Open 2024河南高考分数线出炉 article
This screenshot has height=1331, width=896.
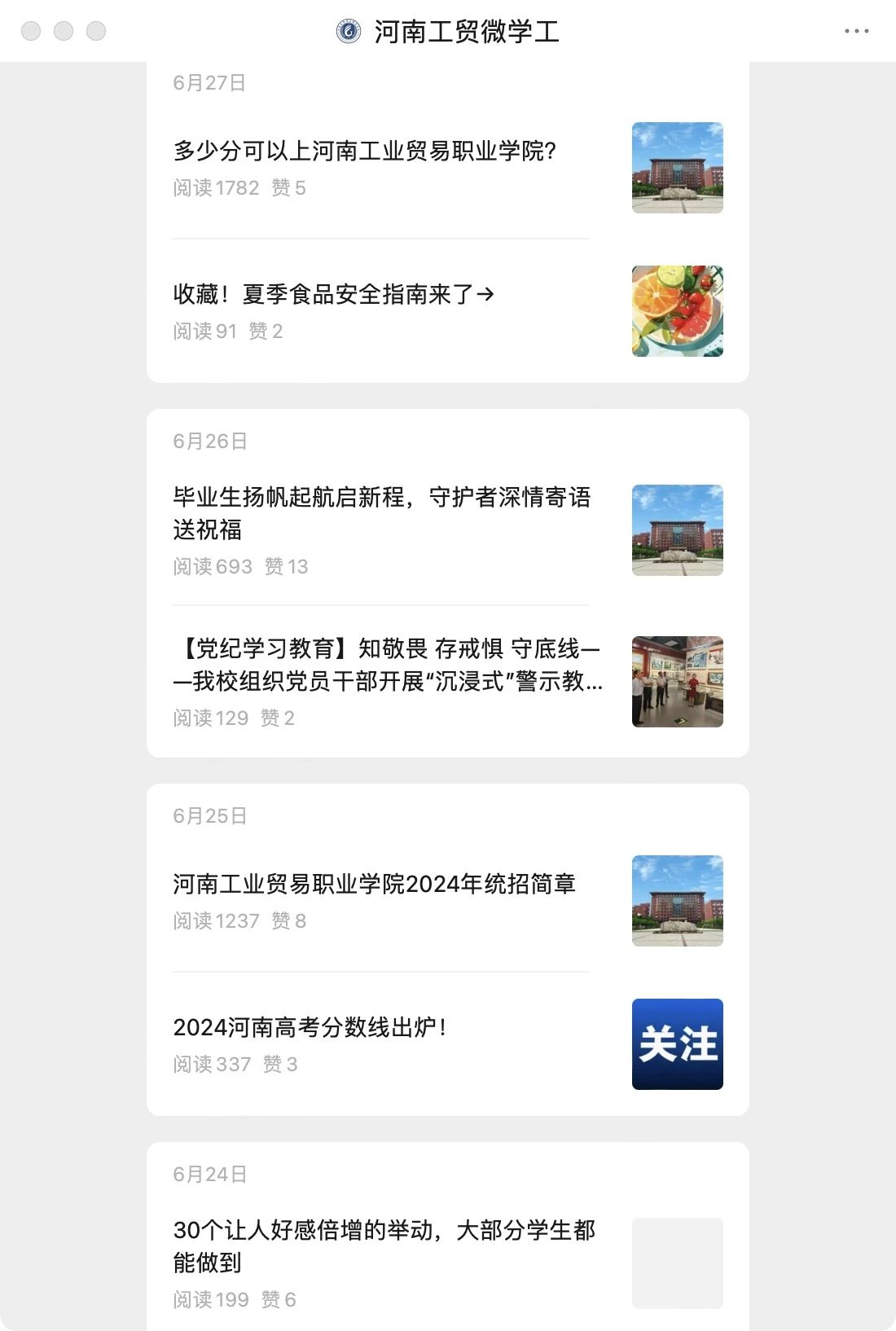[x=310, y=1028]
